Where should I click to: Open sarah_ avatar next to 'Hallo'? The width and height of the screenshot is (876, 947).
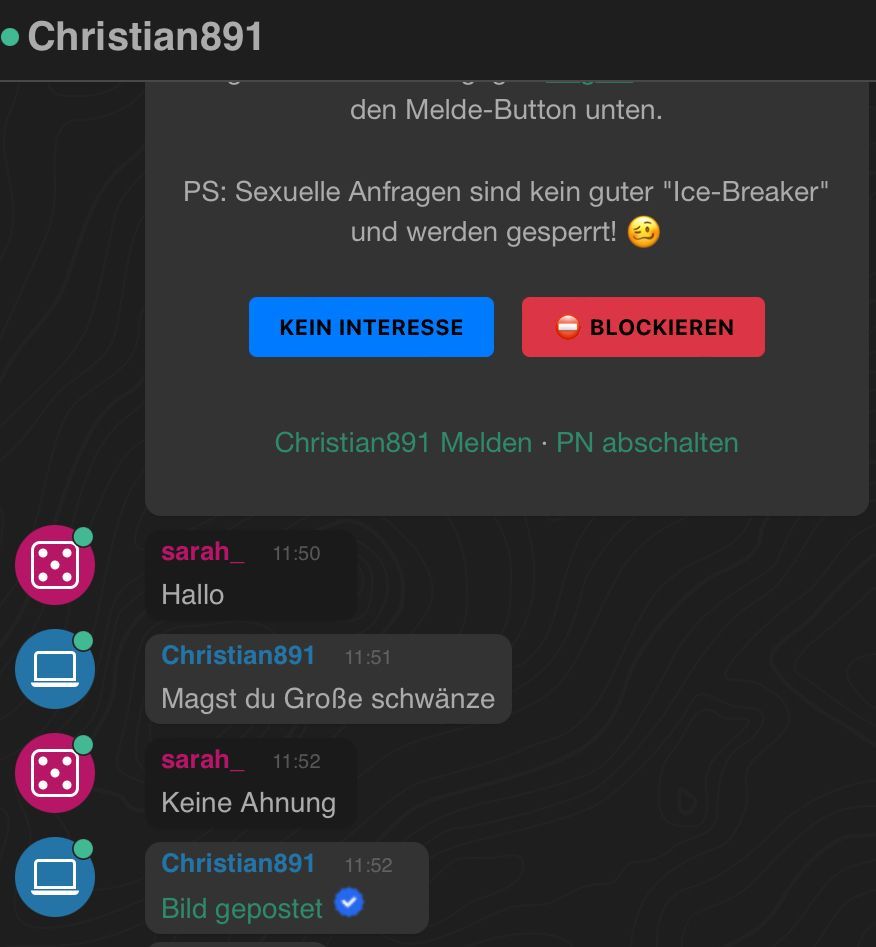55,566
